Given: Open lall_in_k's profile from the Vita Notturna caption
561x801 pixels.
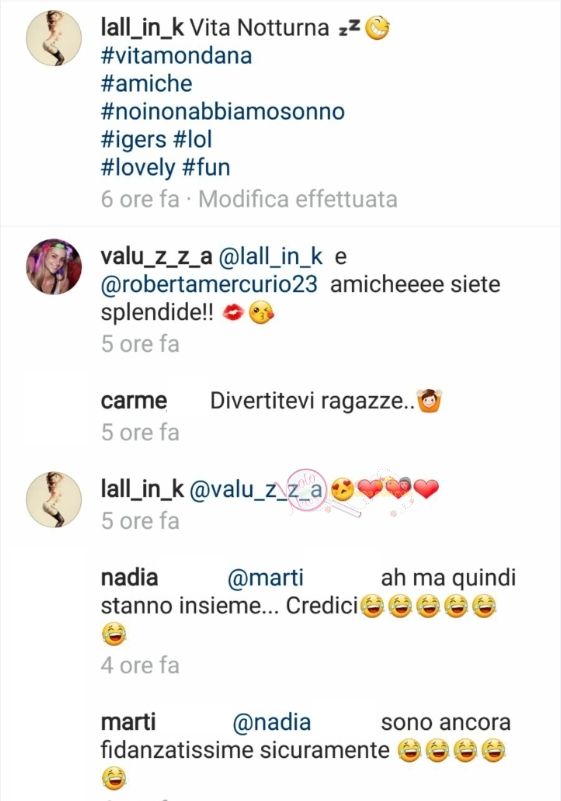Looking at the screenshot, I should click(x=142, y=28).
